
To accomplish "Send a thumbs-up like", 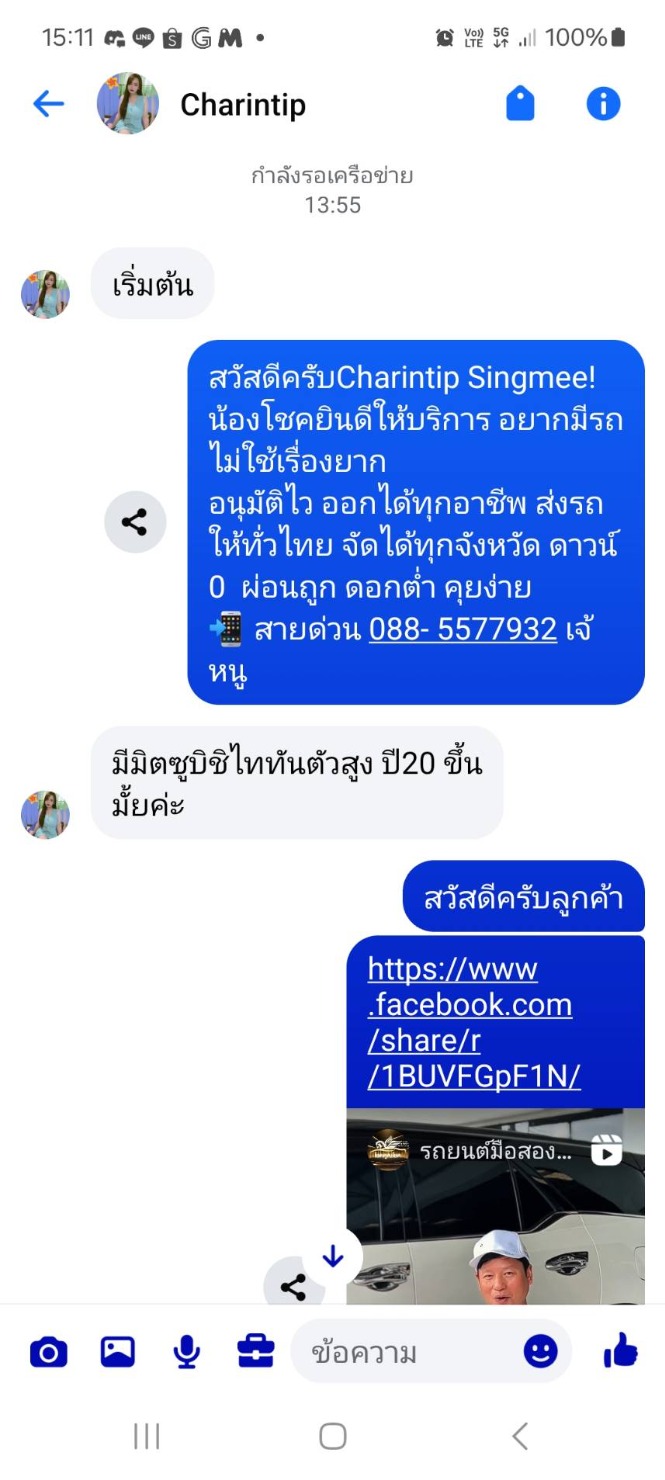I will point(620,1352).
